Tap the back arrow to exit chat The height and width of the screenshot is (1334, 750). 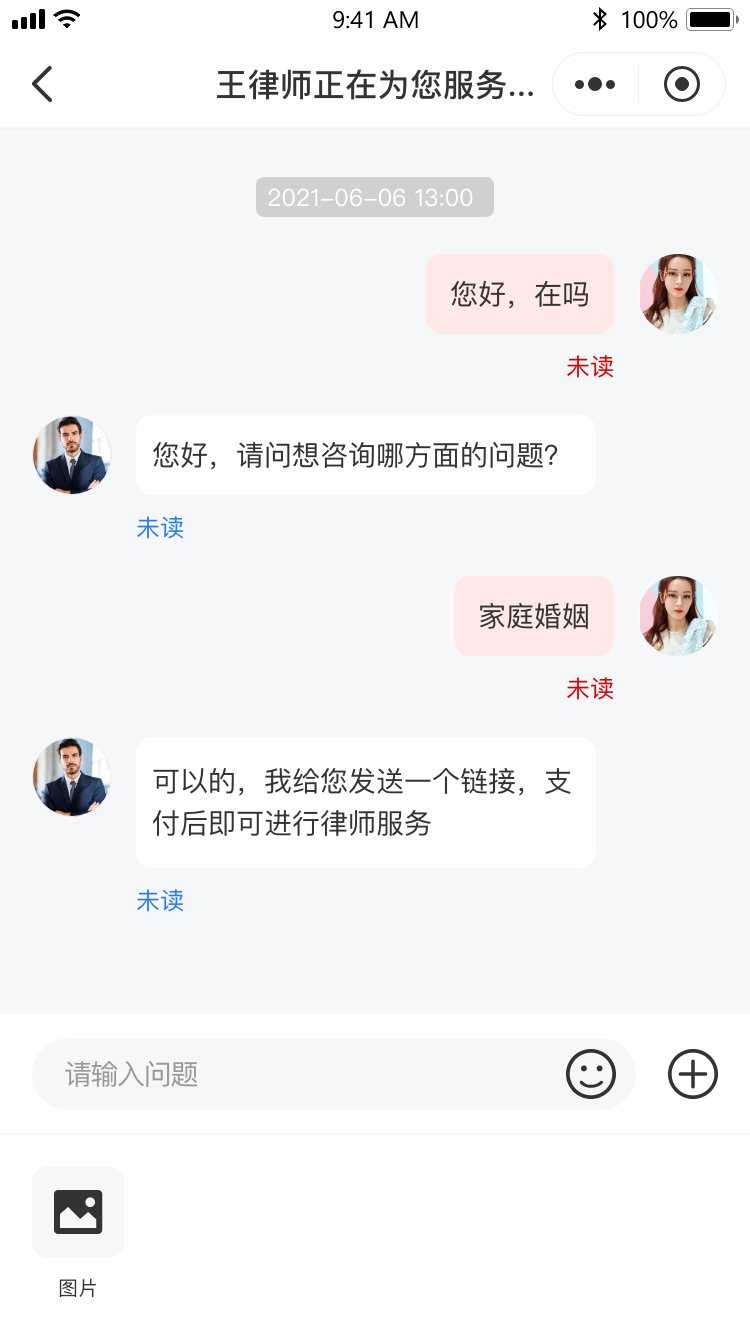42,84
